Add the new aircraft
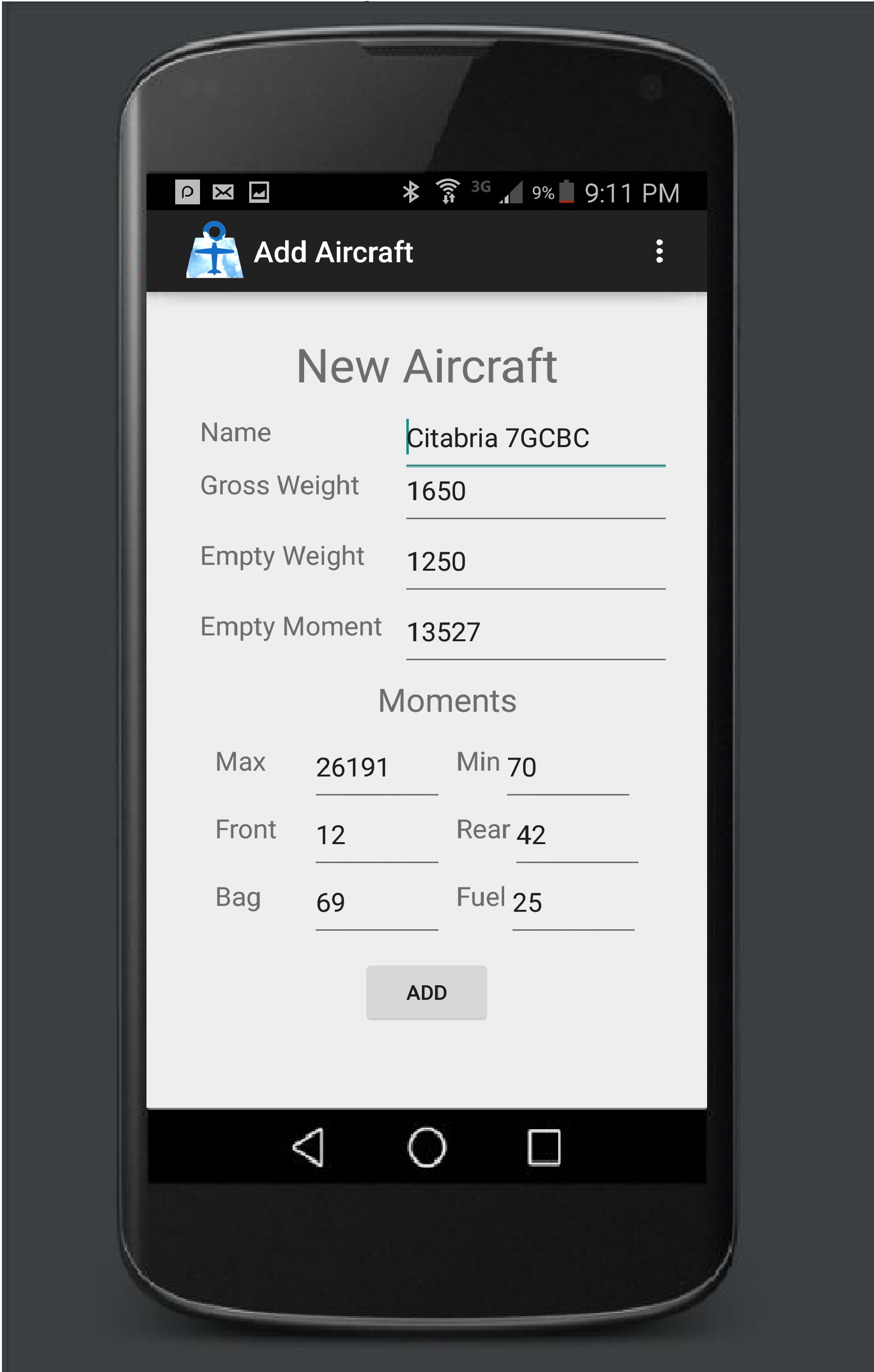Viewport: 874px width, 1372px height. 426,992
